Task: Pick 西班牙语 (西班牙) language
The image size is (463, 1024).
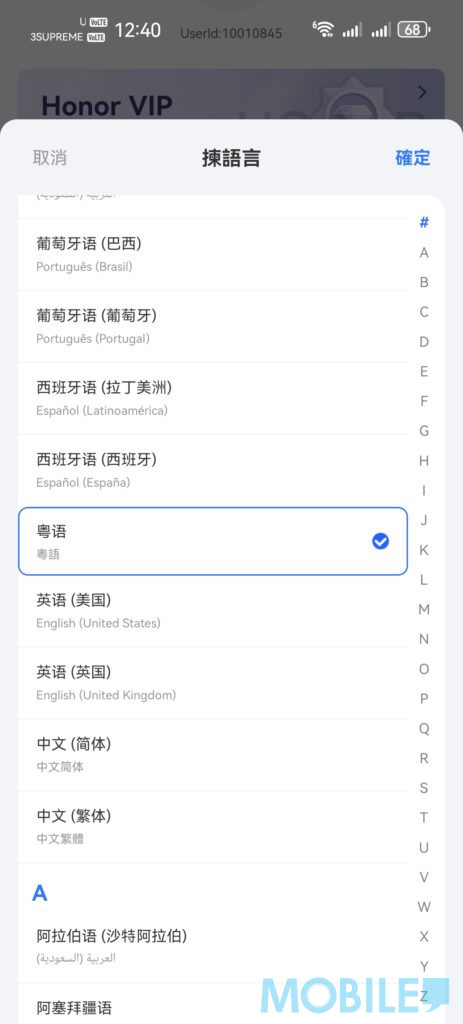Action: (x=213, y=470)
